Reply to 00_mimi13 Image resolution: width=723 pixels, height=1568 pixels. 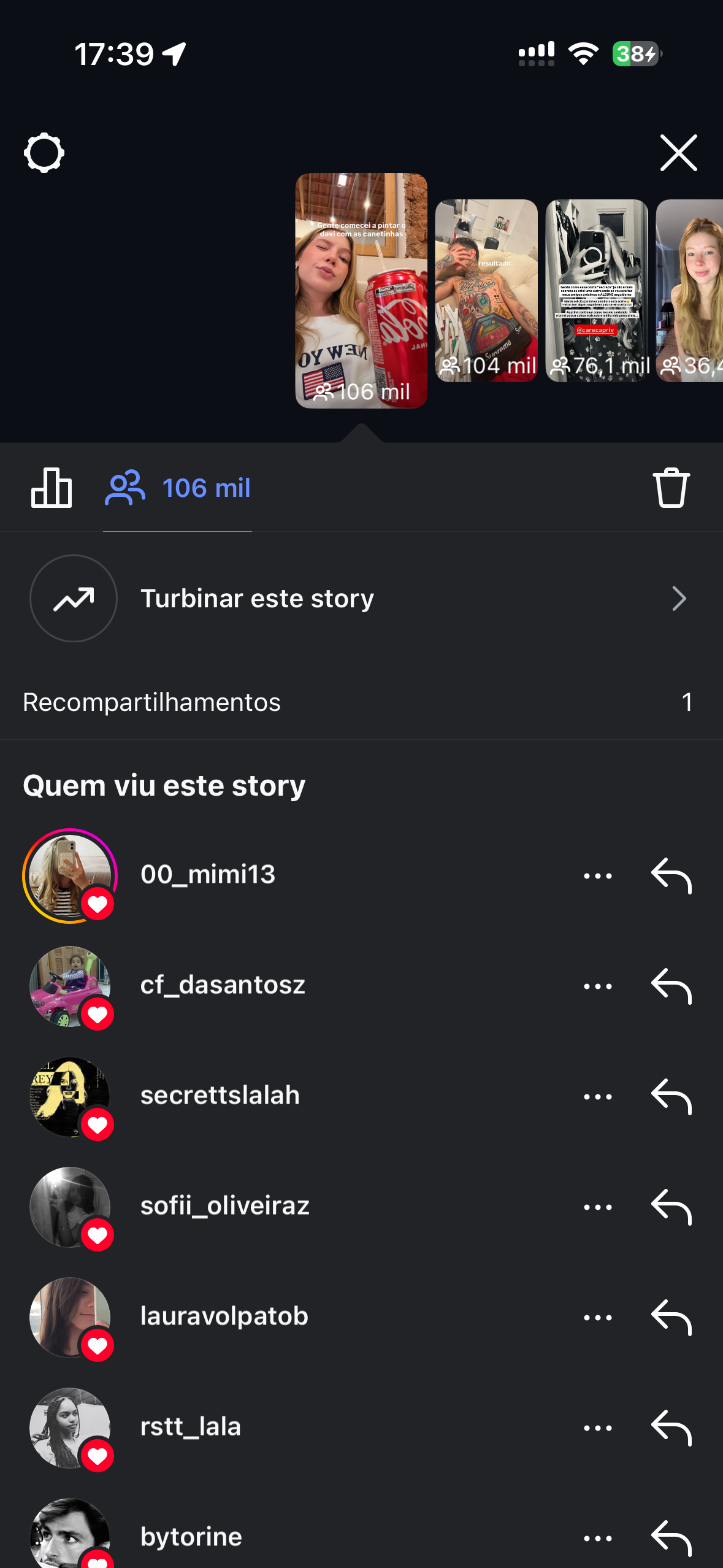click(x=671, y=875)
